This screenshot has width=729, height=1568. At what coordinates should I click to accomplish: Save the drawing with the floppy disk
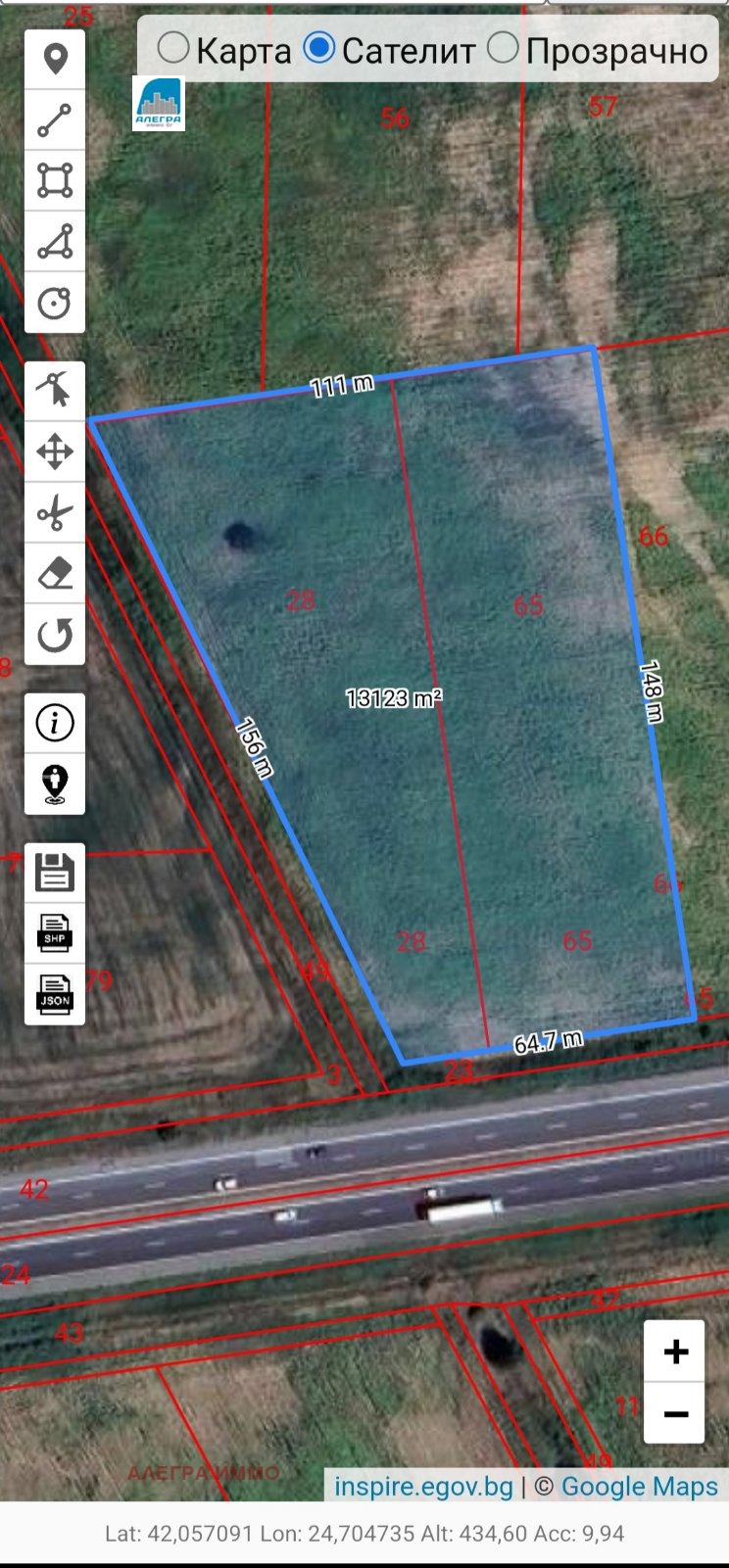[55, 872]
